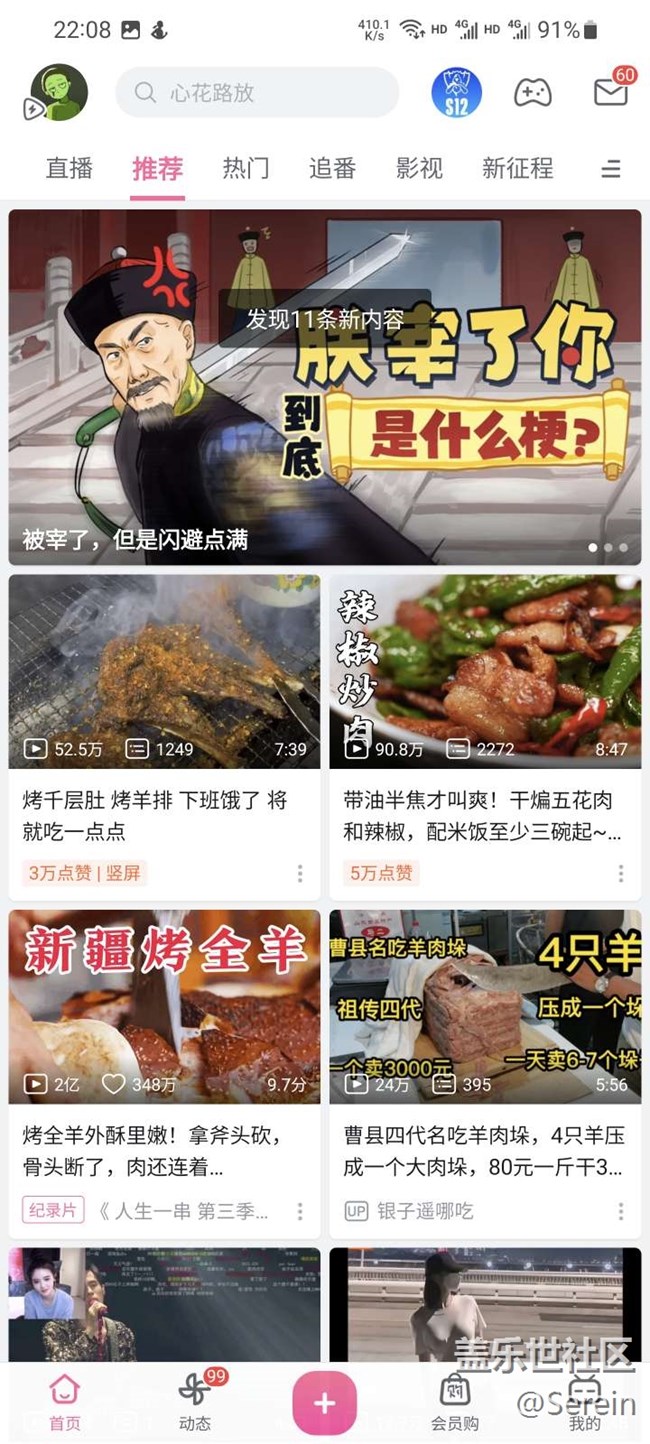Tap the pink plus upload button
Screen dimensions: 650x1444
[324, 1403]
